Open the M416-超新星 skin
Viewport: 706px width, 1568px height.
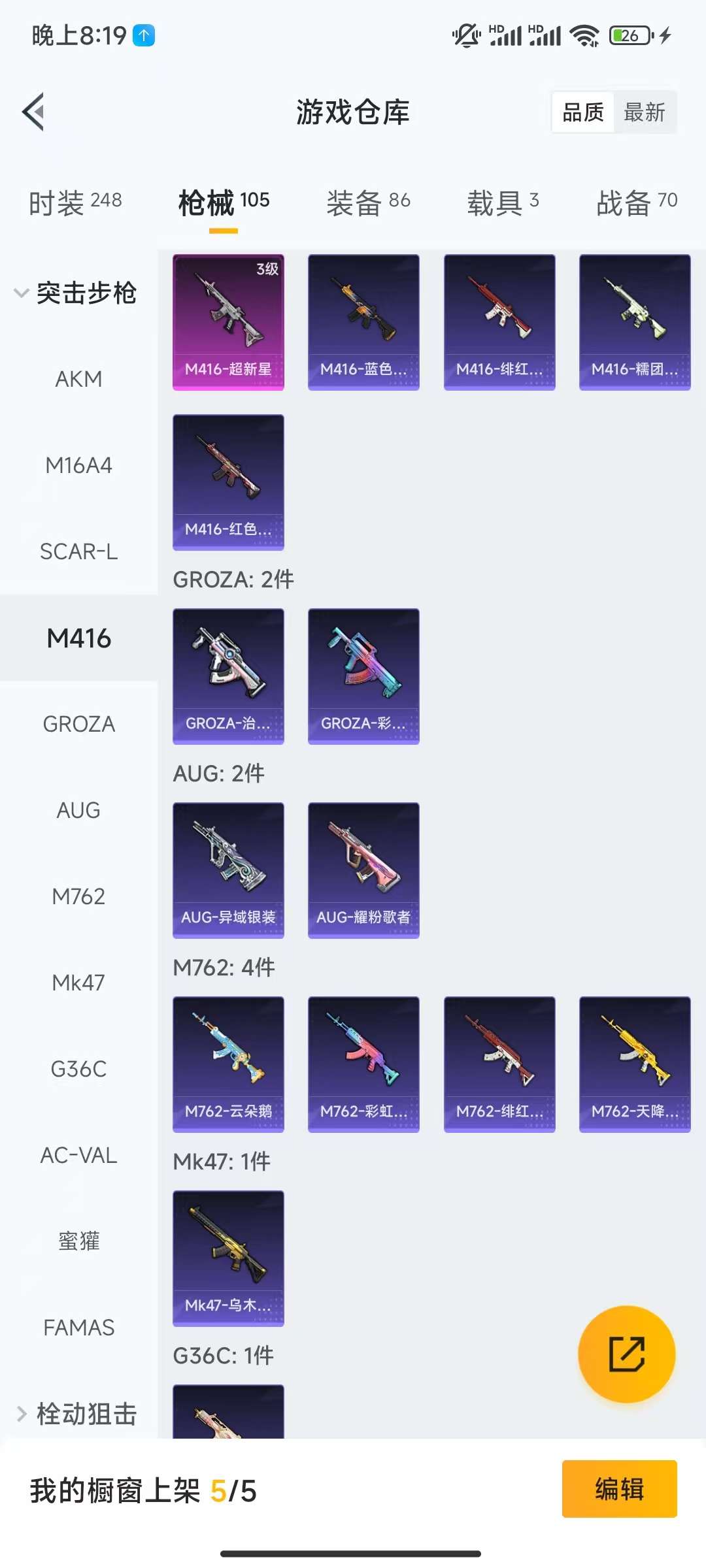click(x=228, y=322)
